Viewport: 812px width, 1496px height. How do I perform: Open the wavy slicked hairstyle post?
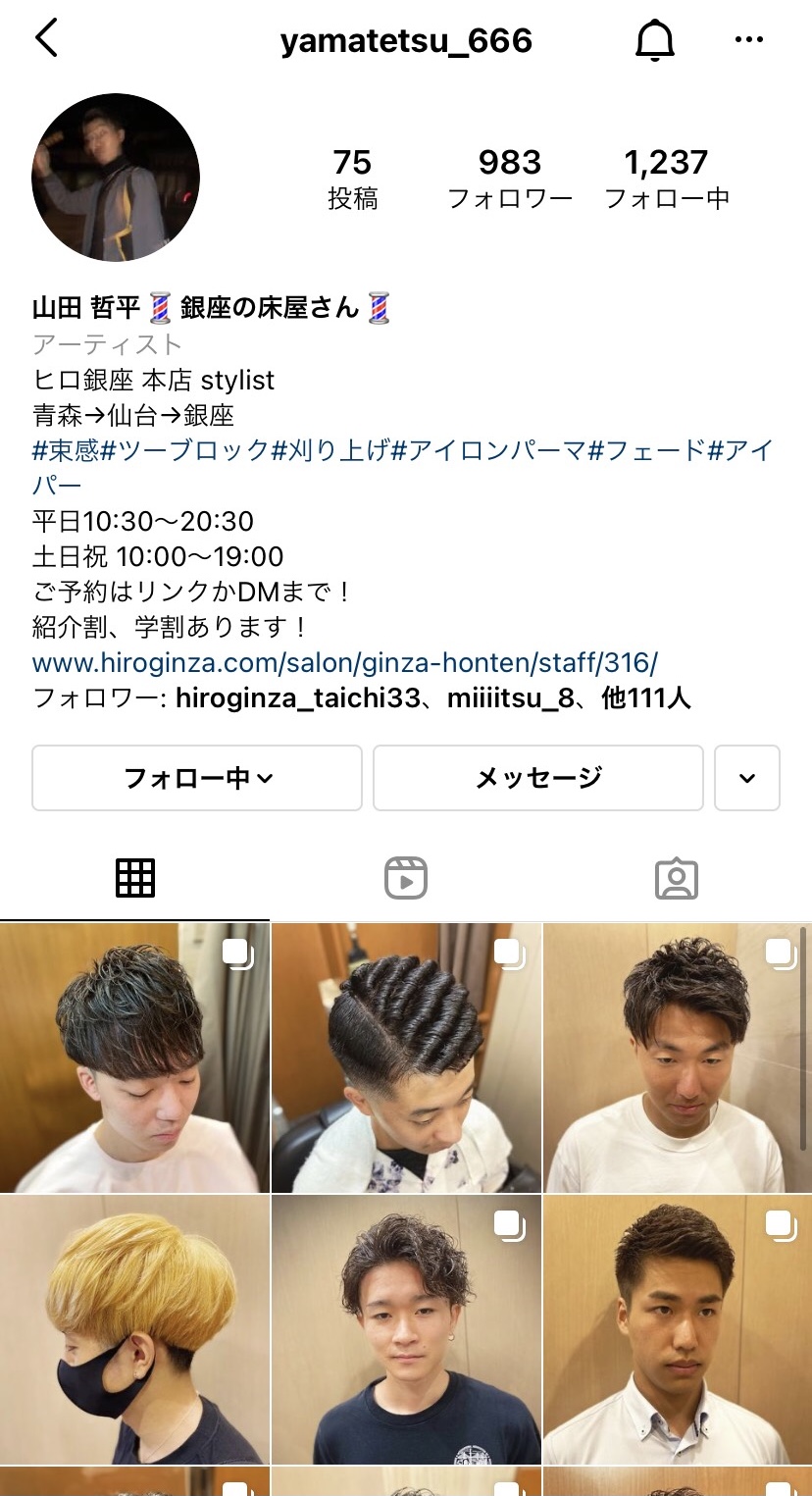[x=406, y=1058]
